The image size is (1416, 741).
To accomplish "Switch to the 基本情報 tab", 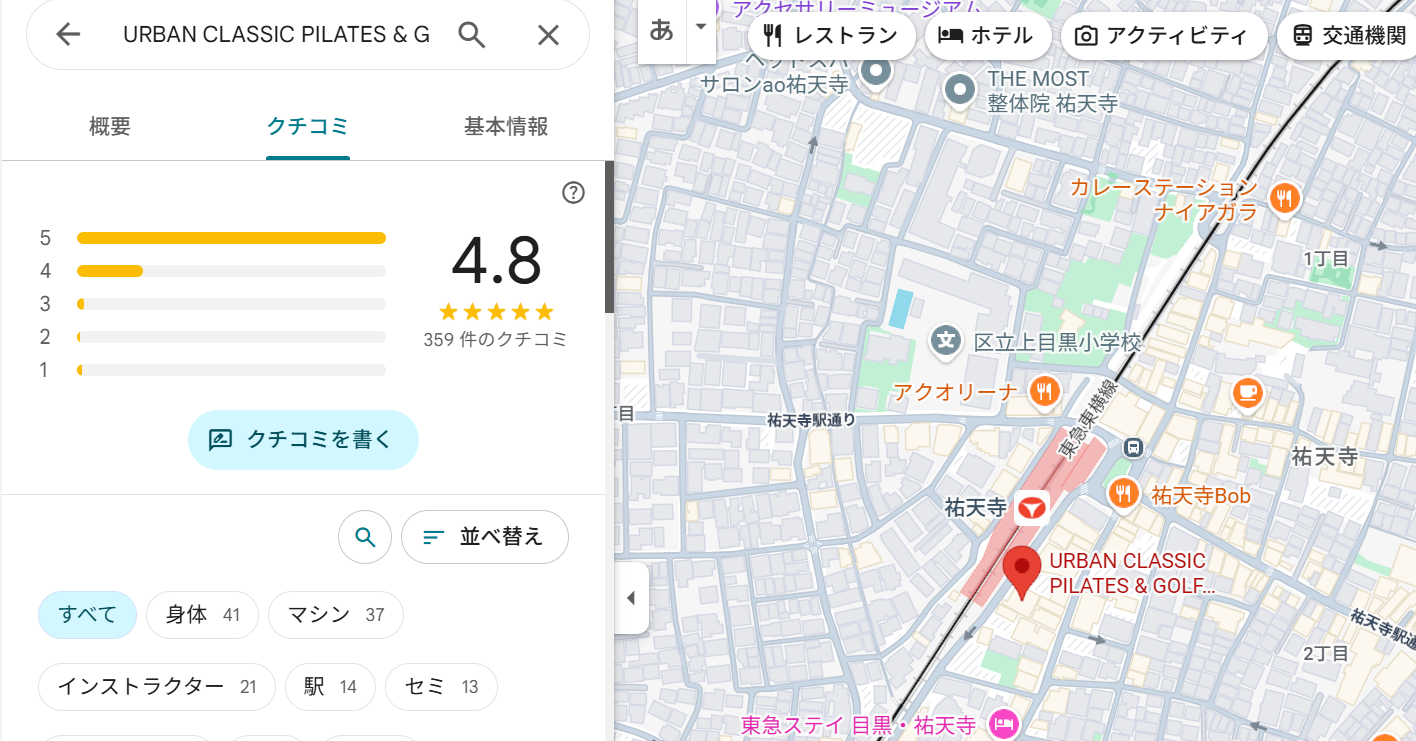I will pyautogui.click(x=506, y=127).
